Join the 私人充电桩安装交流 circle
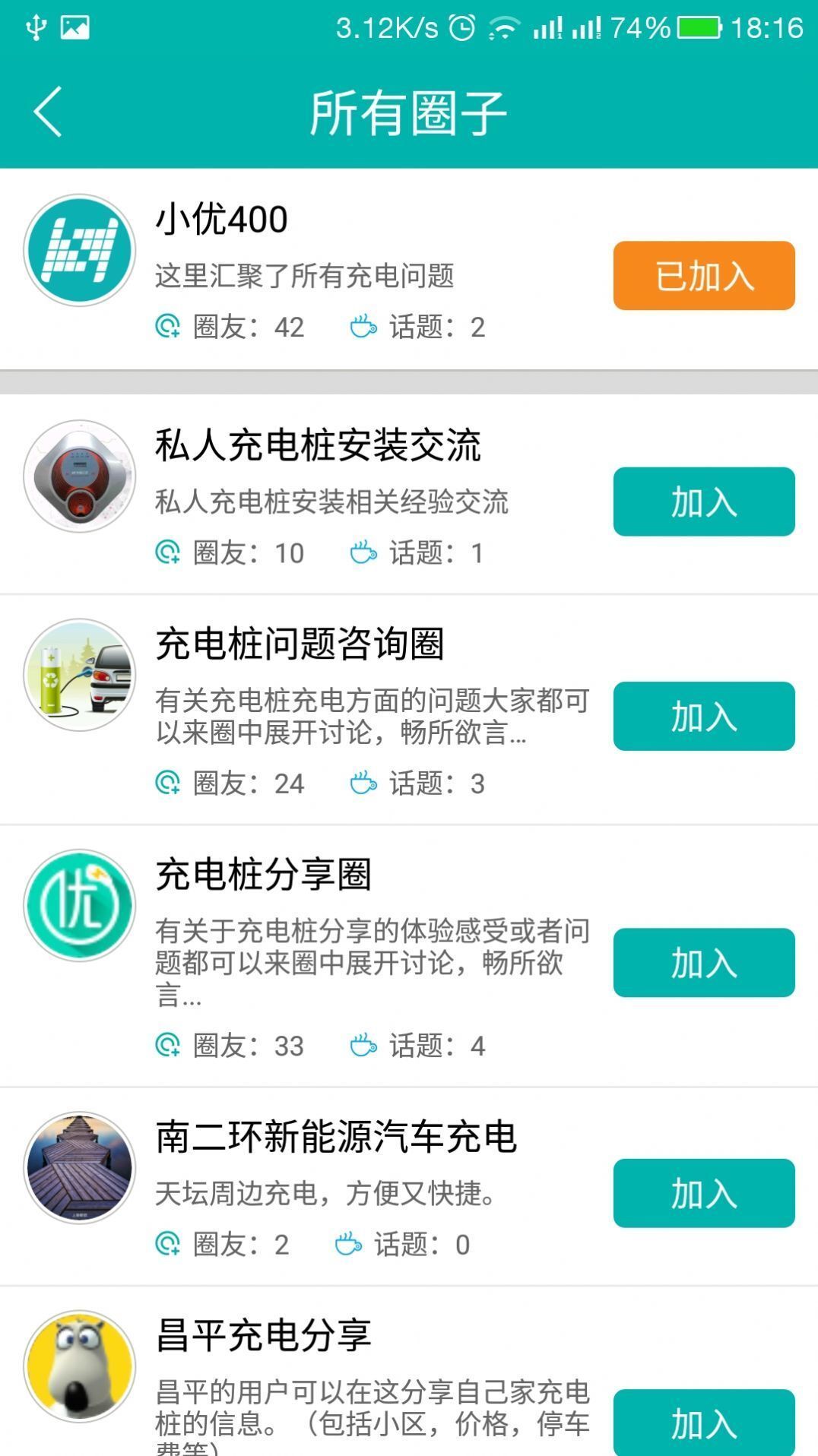 tap(703, 501)
